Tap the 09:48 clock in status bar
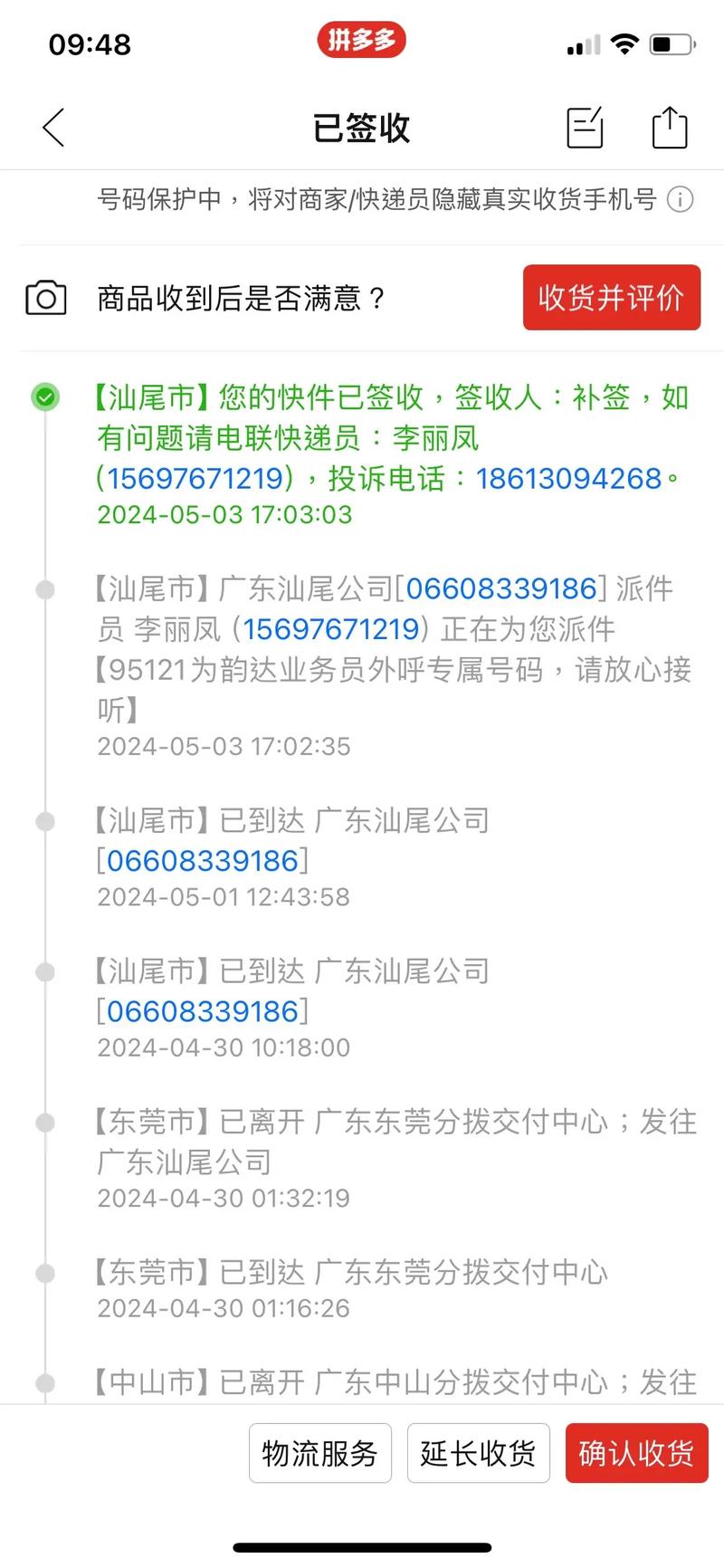The image size is (724, 1568). pyautogui.click(x=90, y=43)
